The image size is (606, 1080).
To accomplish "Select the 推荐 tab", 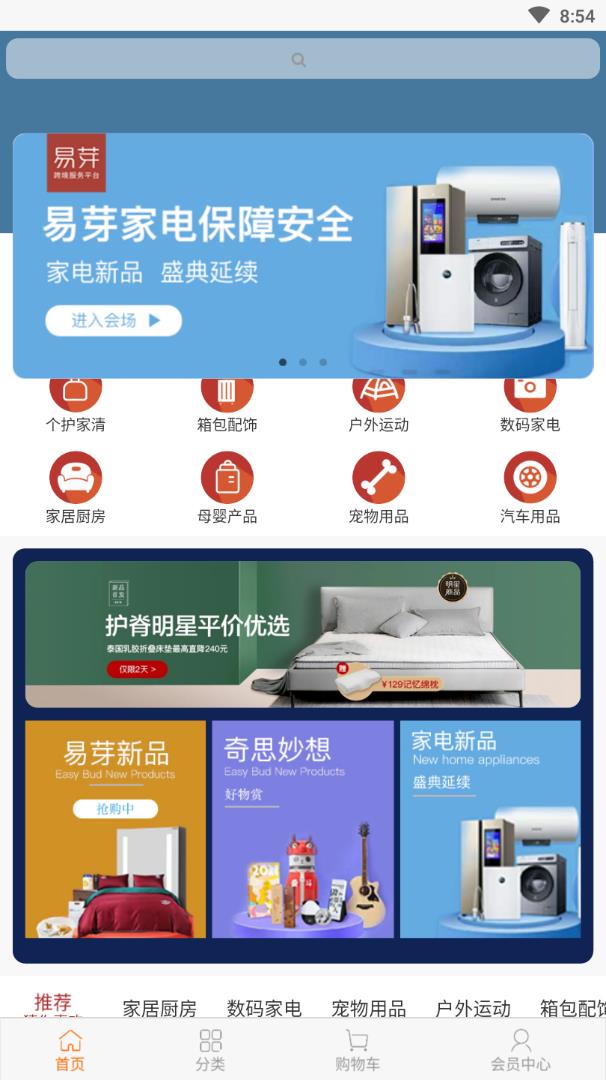I will (53, 1003).
